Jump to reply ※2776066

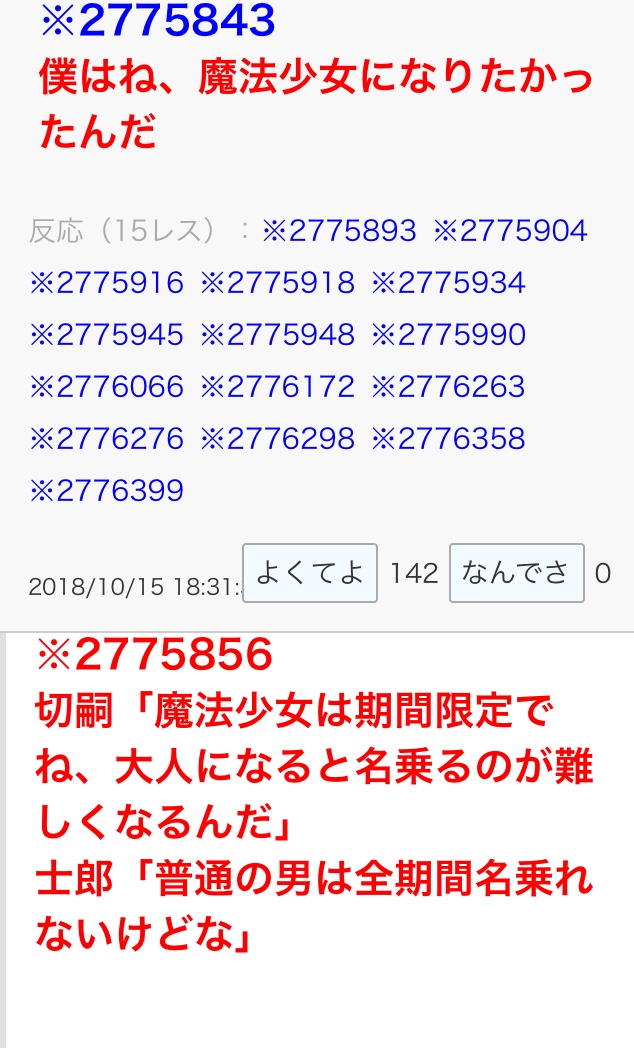pyautogui.click(x=106, y=388)
